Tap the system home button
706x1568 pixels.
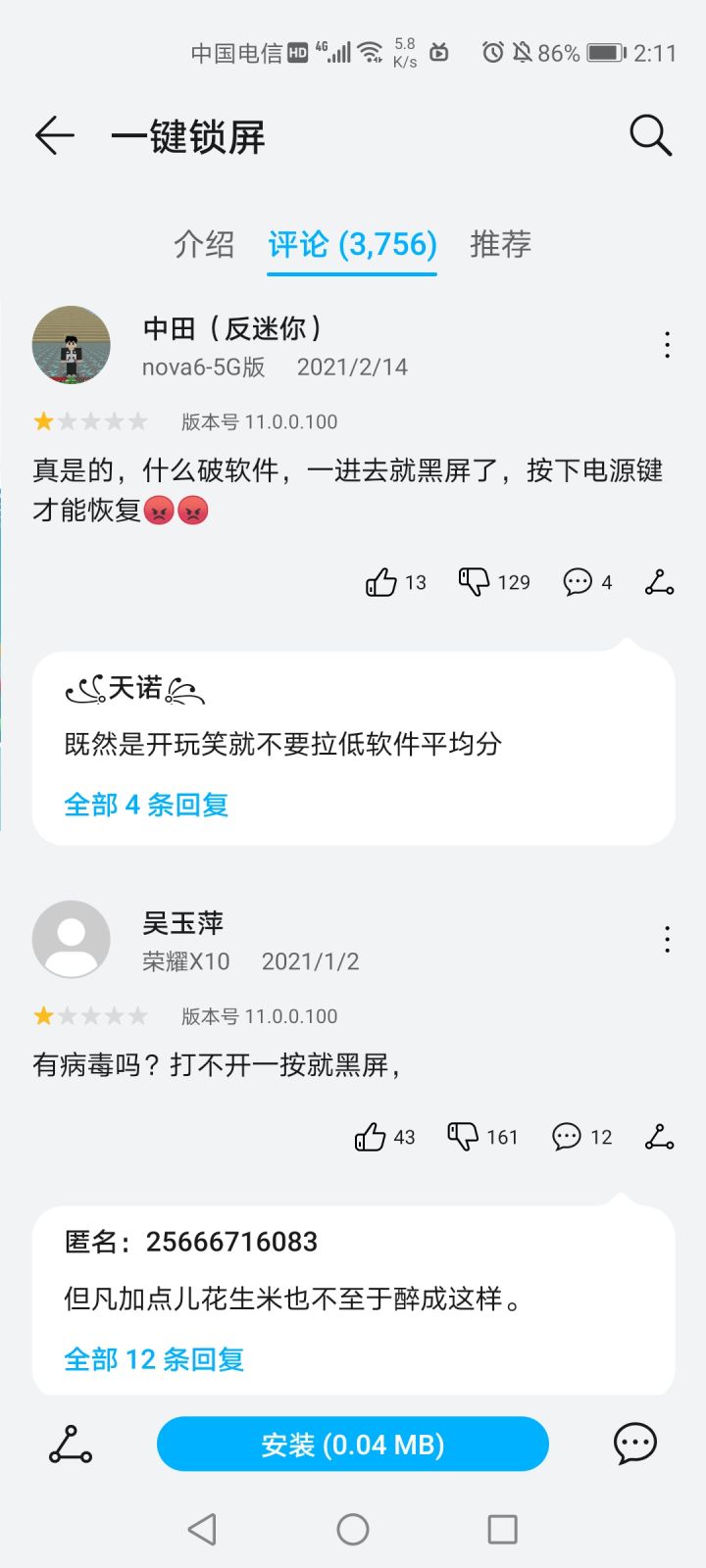(353, 1529)
